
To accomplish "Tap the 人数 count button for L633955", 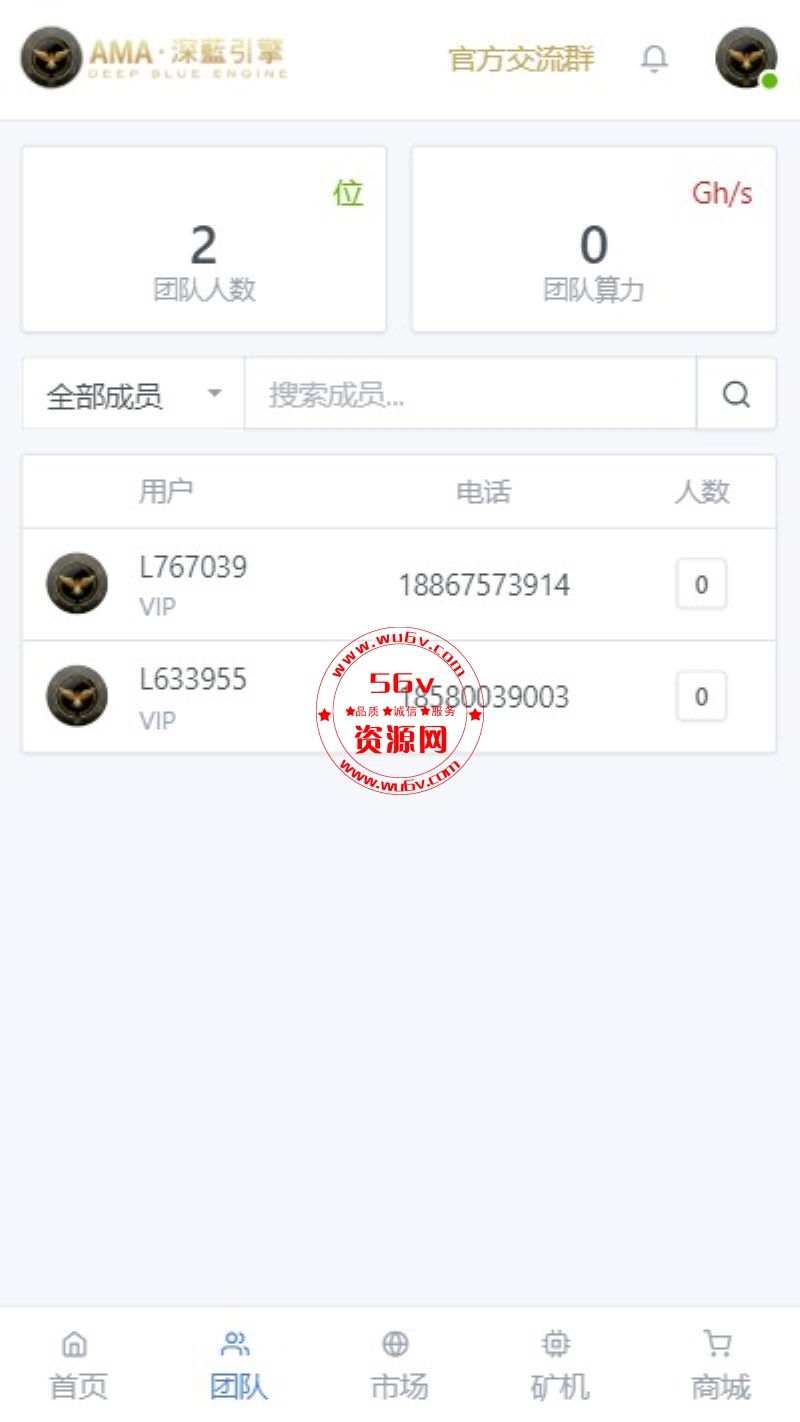I will coord(701,696).
